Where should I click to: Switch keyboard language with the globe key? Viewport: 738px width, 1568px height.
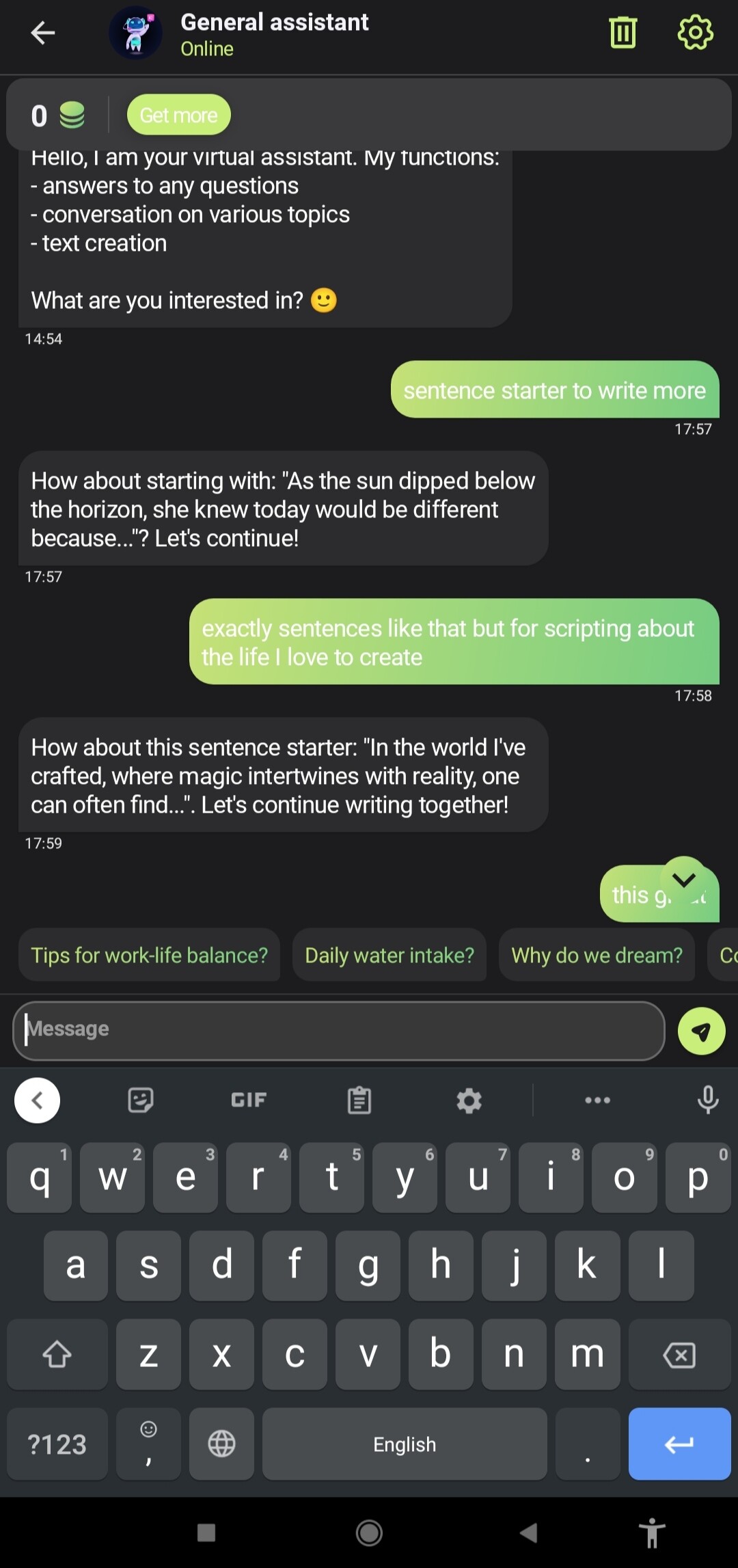pos(221,1444)
